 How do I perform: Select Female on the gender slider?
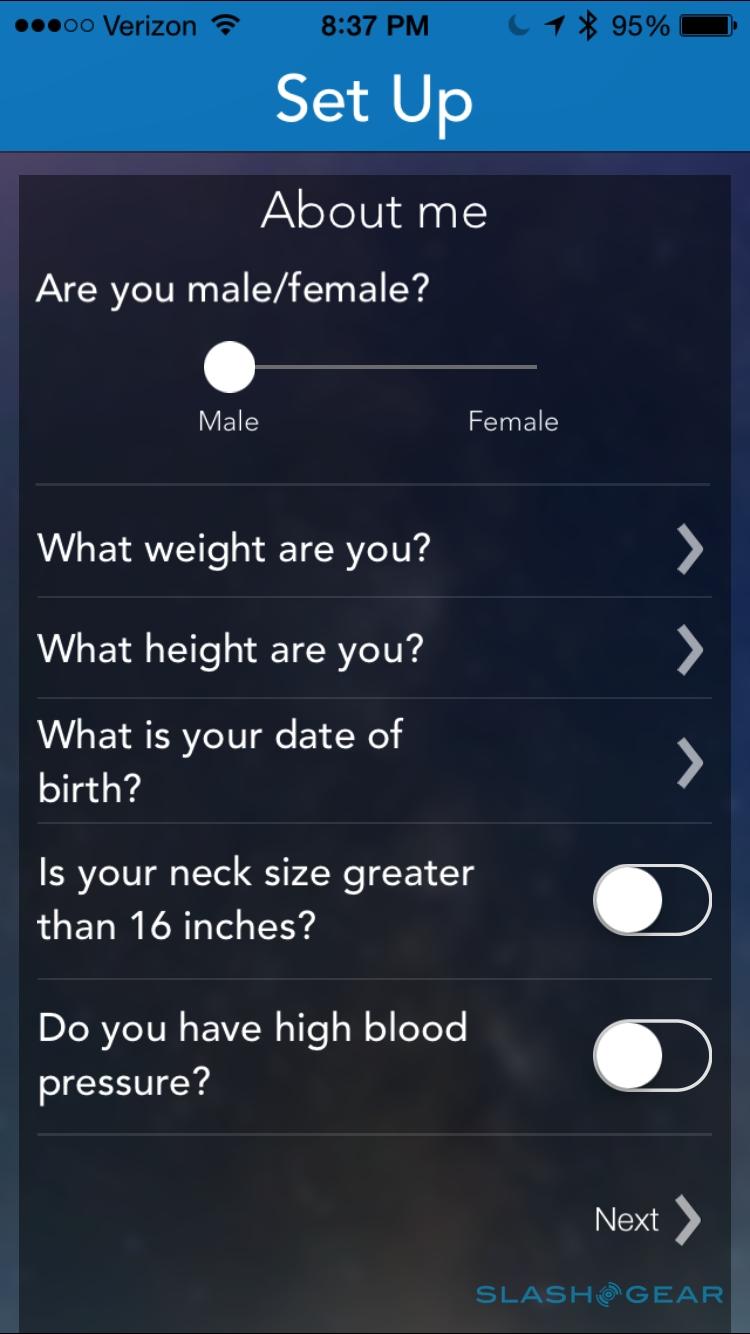coord(535,368)
